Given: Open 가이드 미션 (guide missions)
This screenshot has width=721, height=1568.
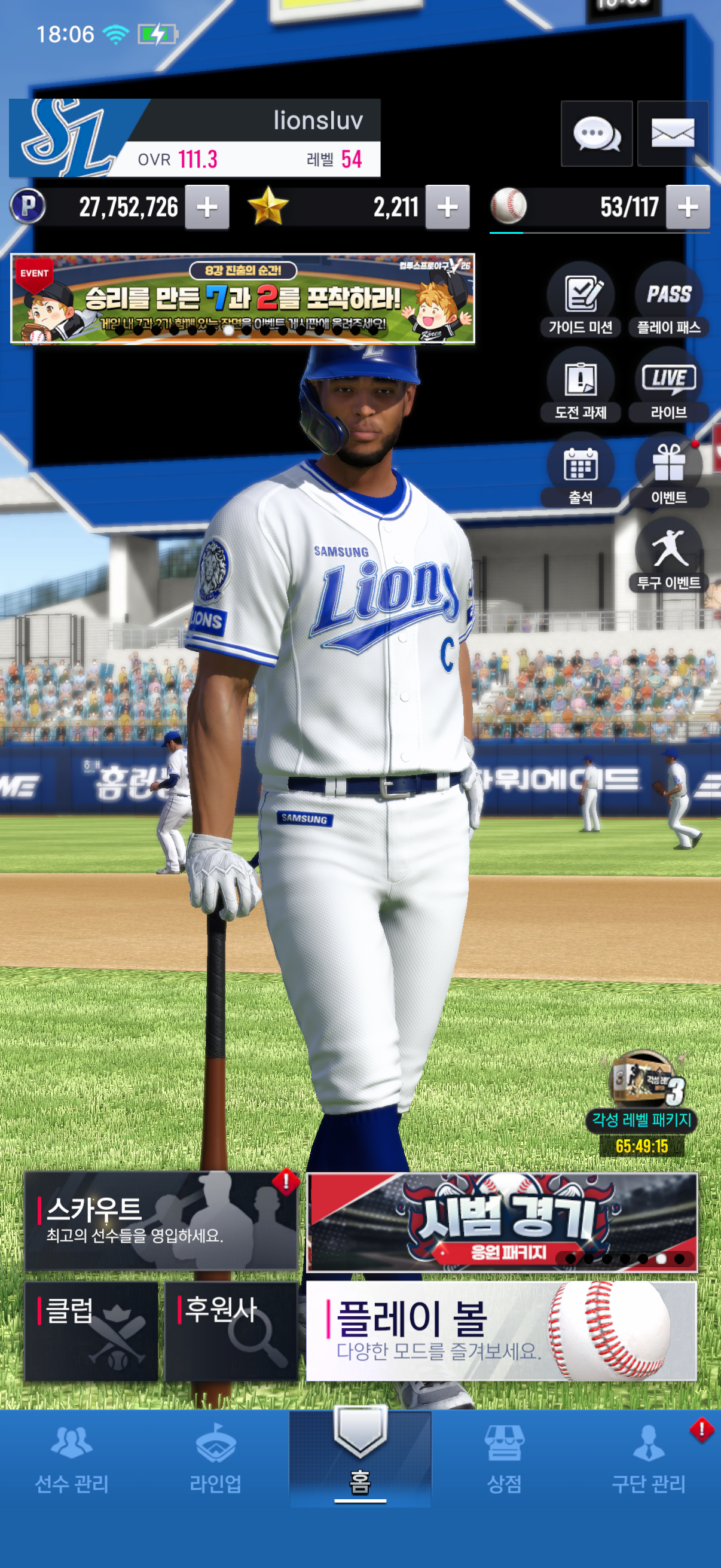Looking at the screenshot, I should pos(581,300).
